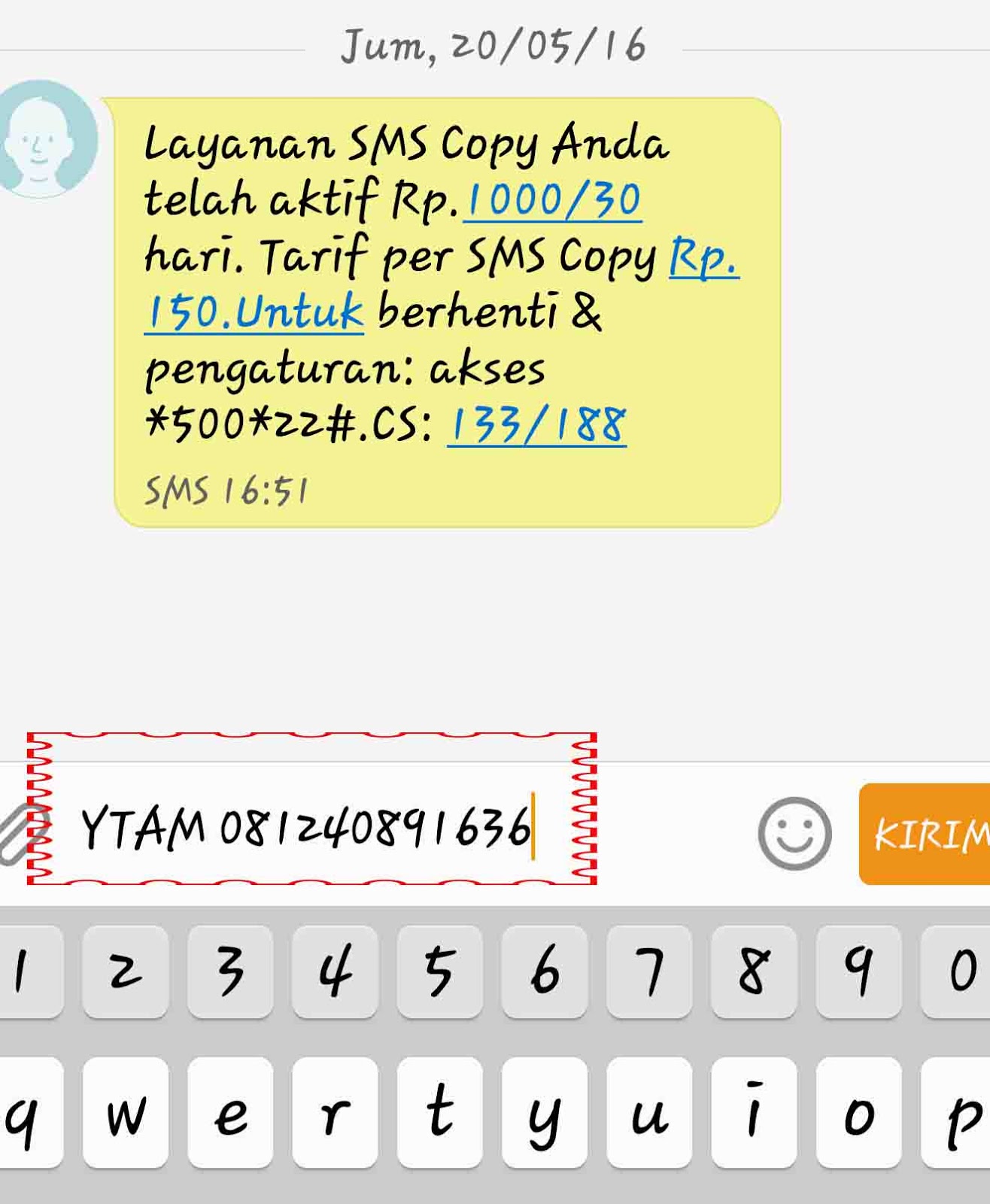Open the sender's contact avatar

tap(44, 139)
